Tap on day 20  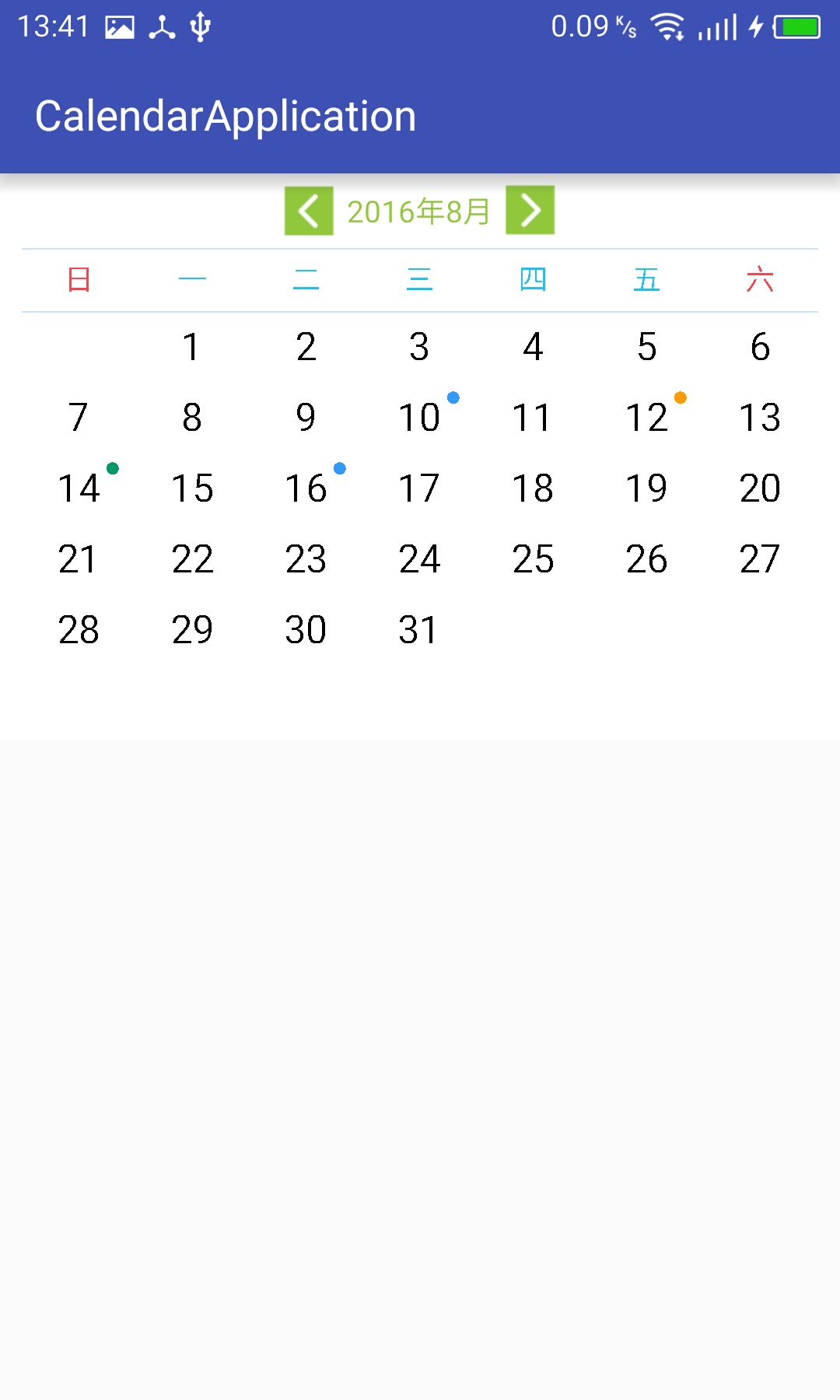click(x=760, y=488)
